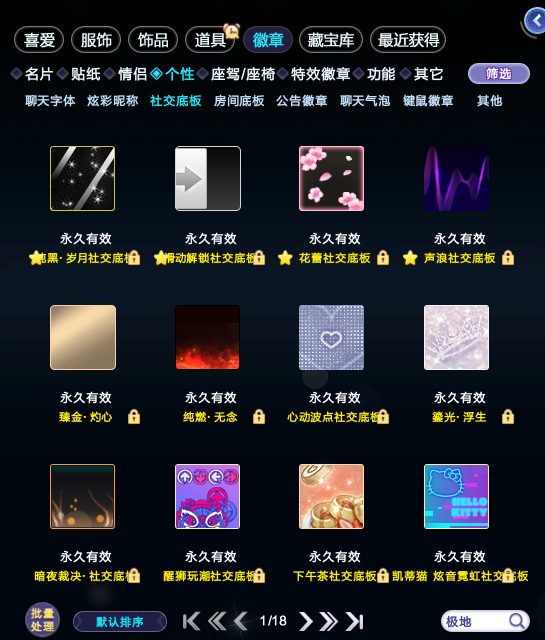Switch to 聊天气泡 sub-tab
The width and height of the screenshot is (545, 640).
[365, 101]
